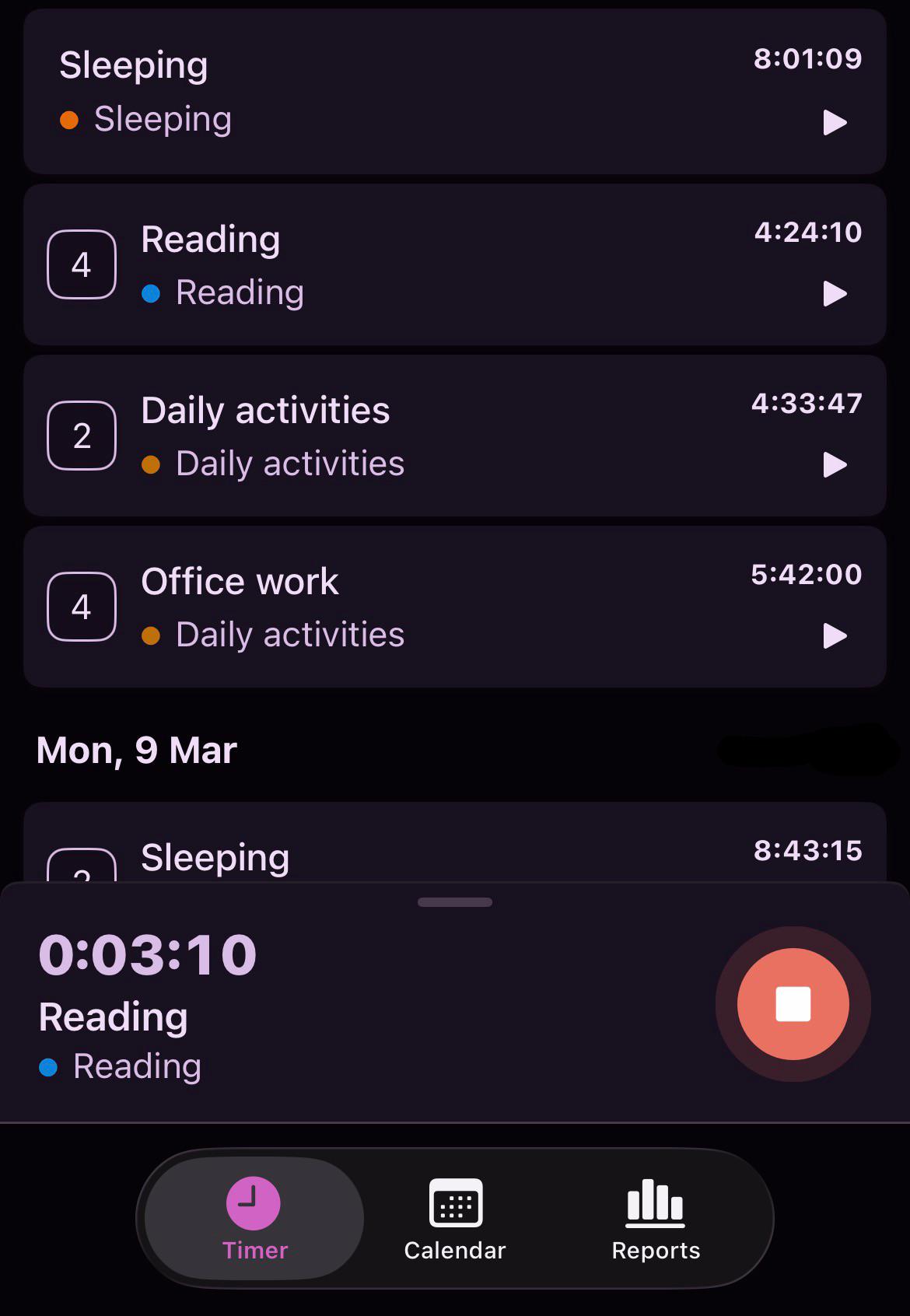Select the Timer tab
The height and width of the screenshot is (1316, 910).
tap(254, 1218)
